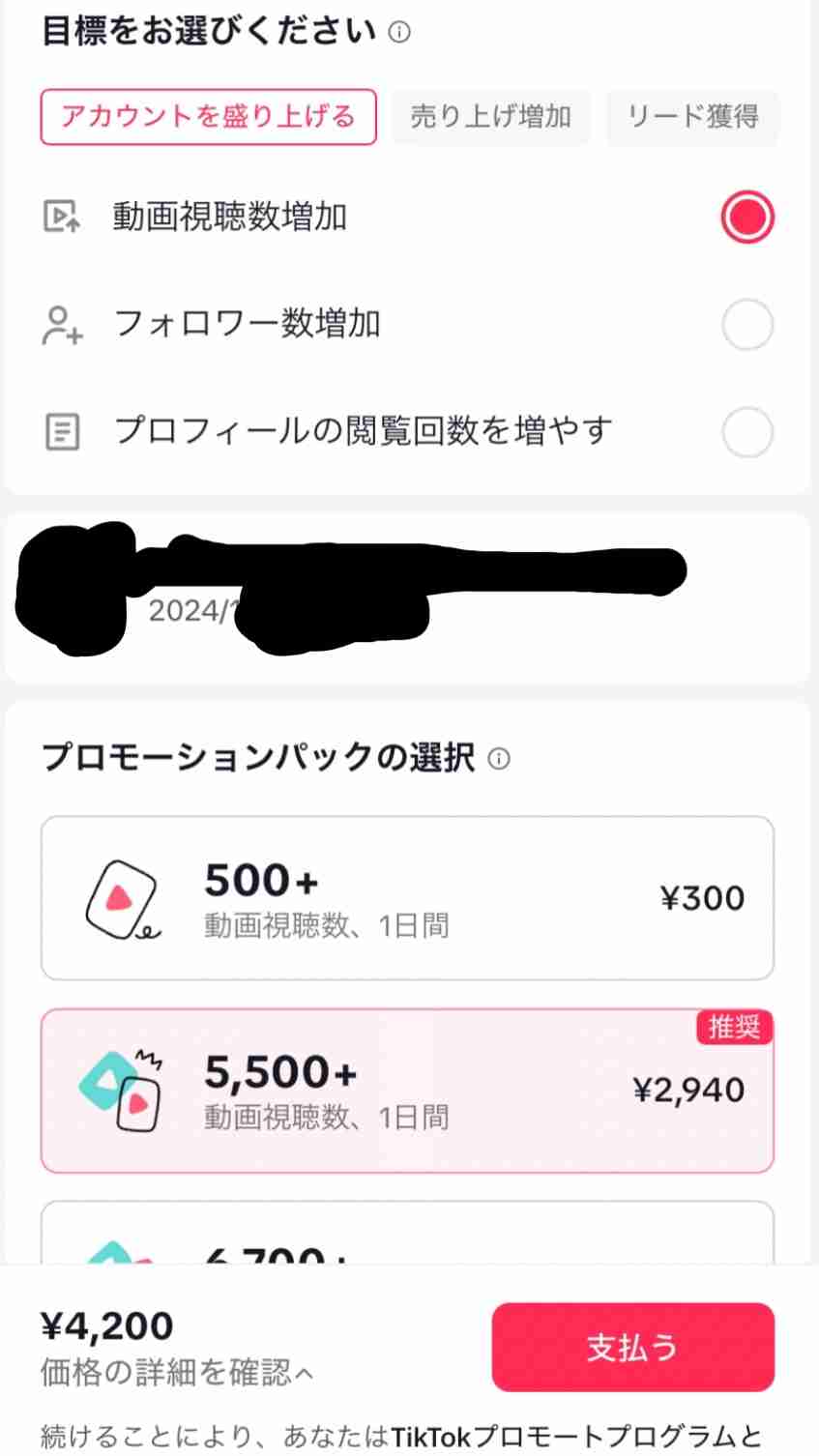Screen dimensions: 819x1456
Task: Enable the フォロワー数増加 radio button
Action: [746, 324]
